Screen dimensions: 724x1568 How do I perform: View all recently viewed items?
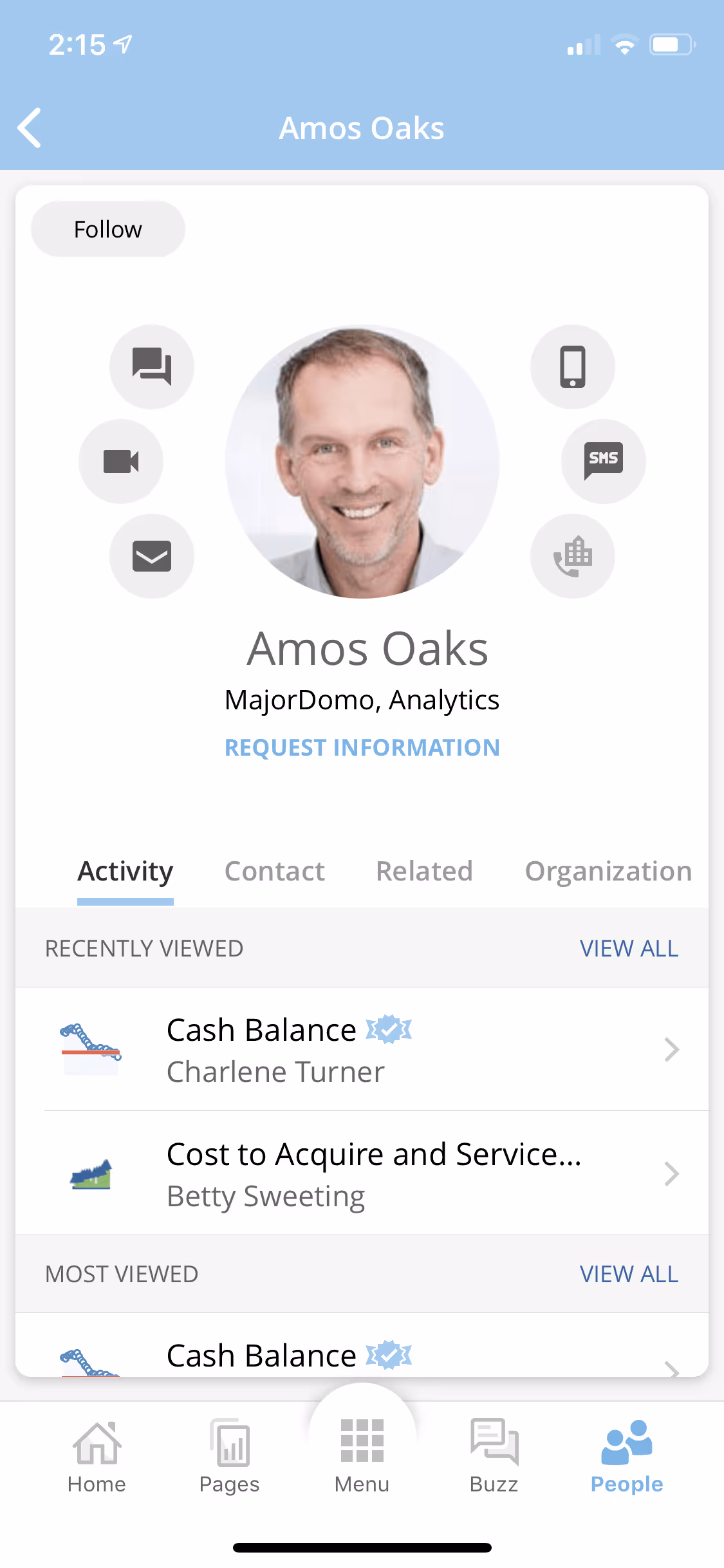[629, 948]
